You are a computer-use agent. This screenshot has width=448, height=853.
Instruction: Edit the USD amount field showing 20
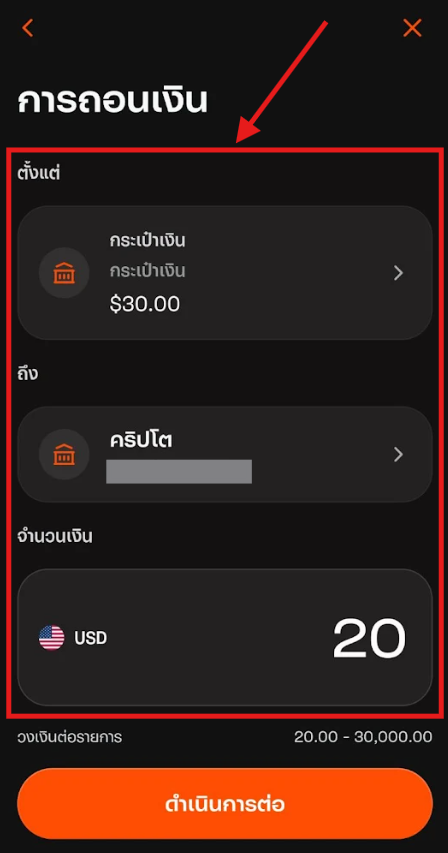pyautogui.click(x=225, y=638)
